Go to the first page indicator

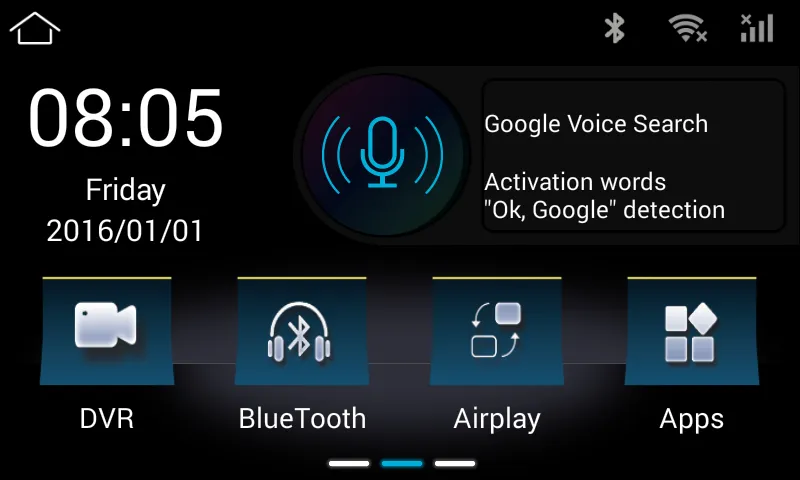(349, 463)
